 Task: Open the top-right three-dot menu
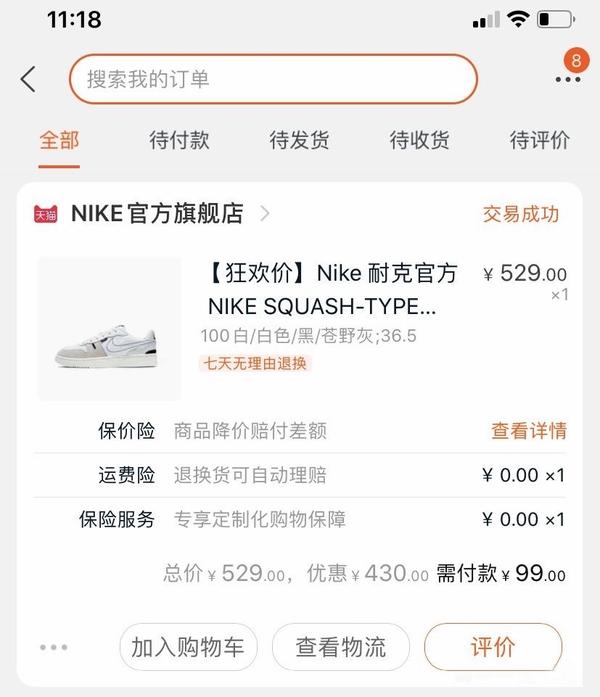(x=567, y=79)
